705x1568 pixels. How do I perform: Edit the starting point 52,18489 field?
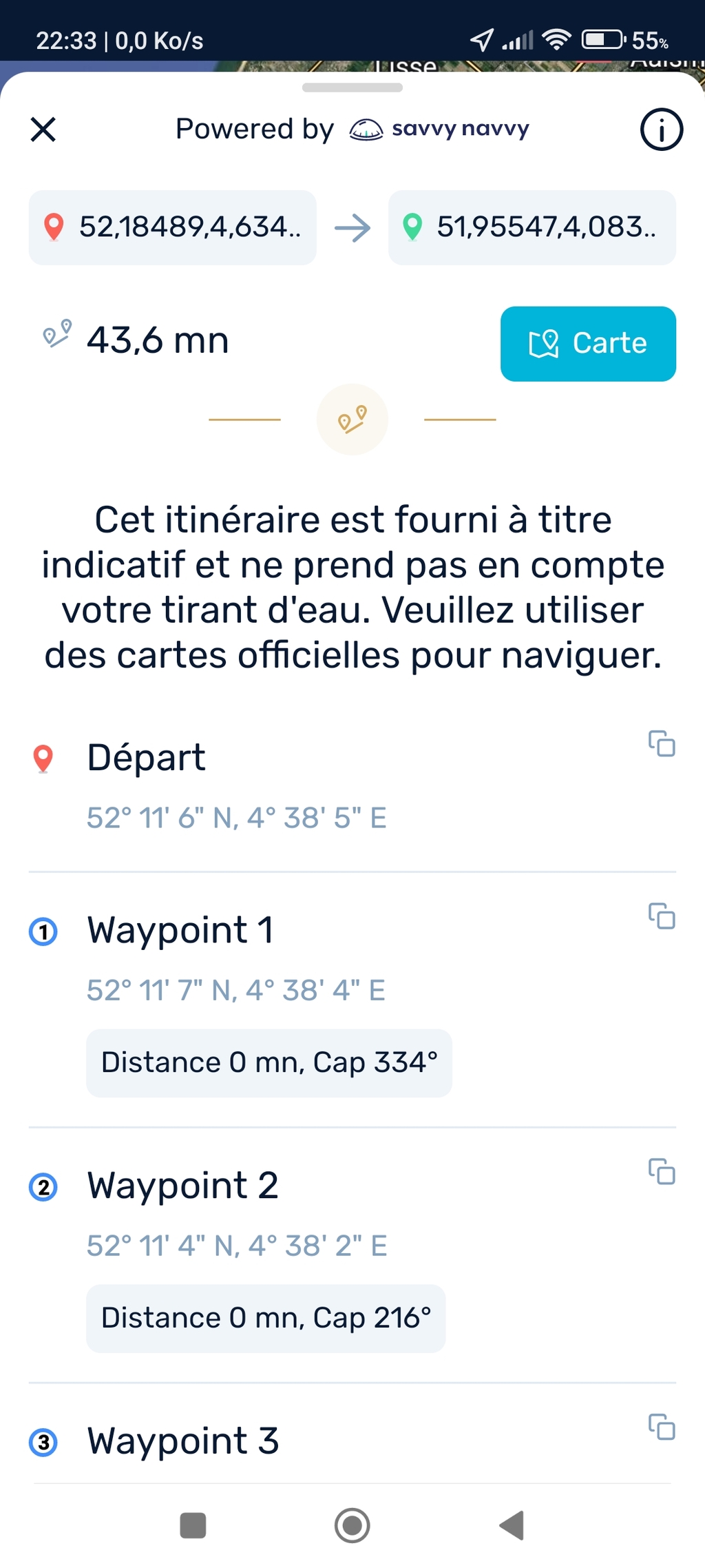(x=173, y=227)
